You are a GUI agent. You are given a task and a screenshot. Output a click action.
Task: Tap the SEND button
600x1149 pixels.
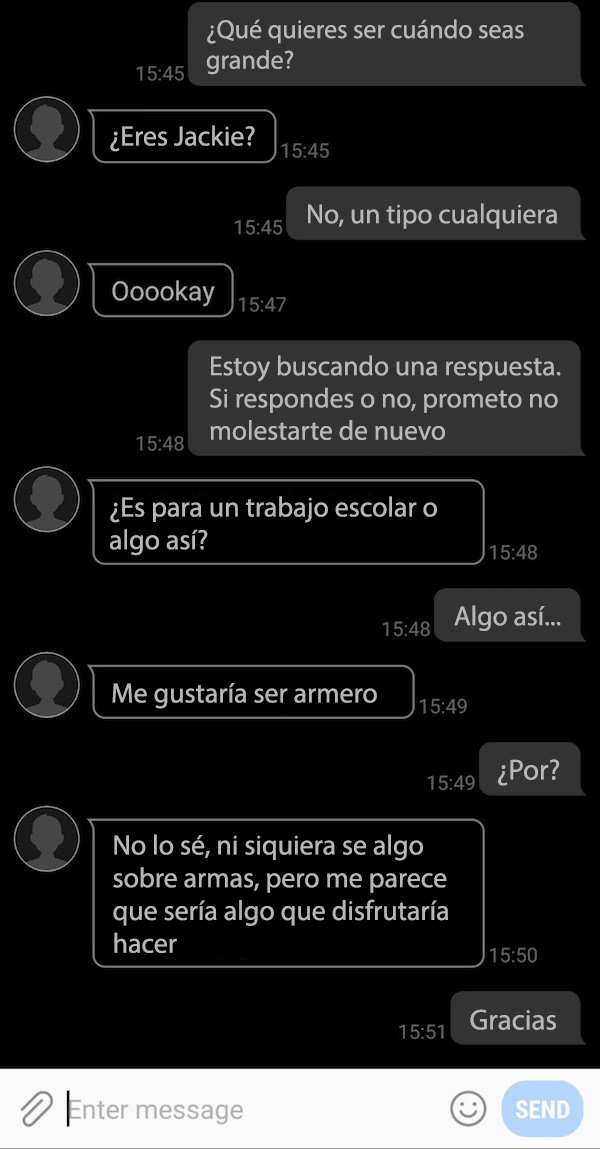[542, 1109]
